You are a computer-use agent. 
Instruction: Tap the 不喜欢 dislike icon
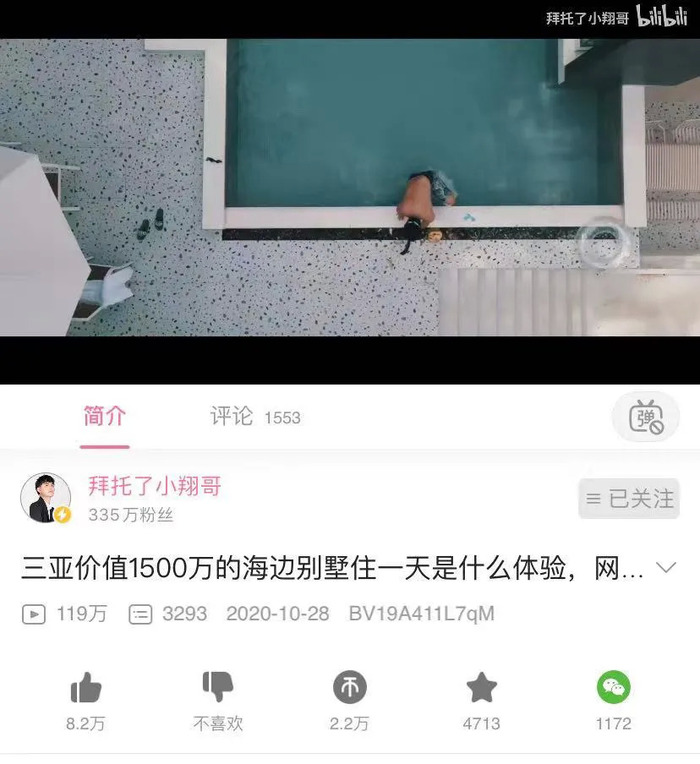click(218, 687)
